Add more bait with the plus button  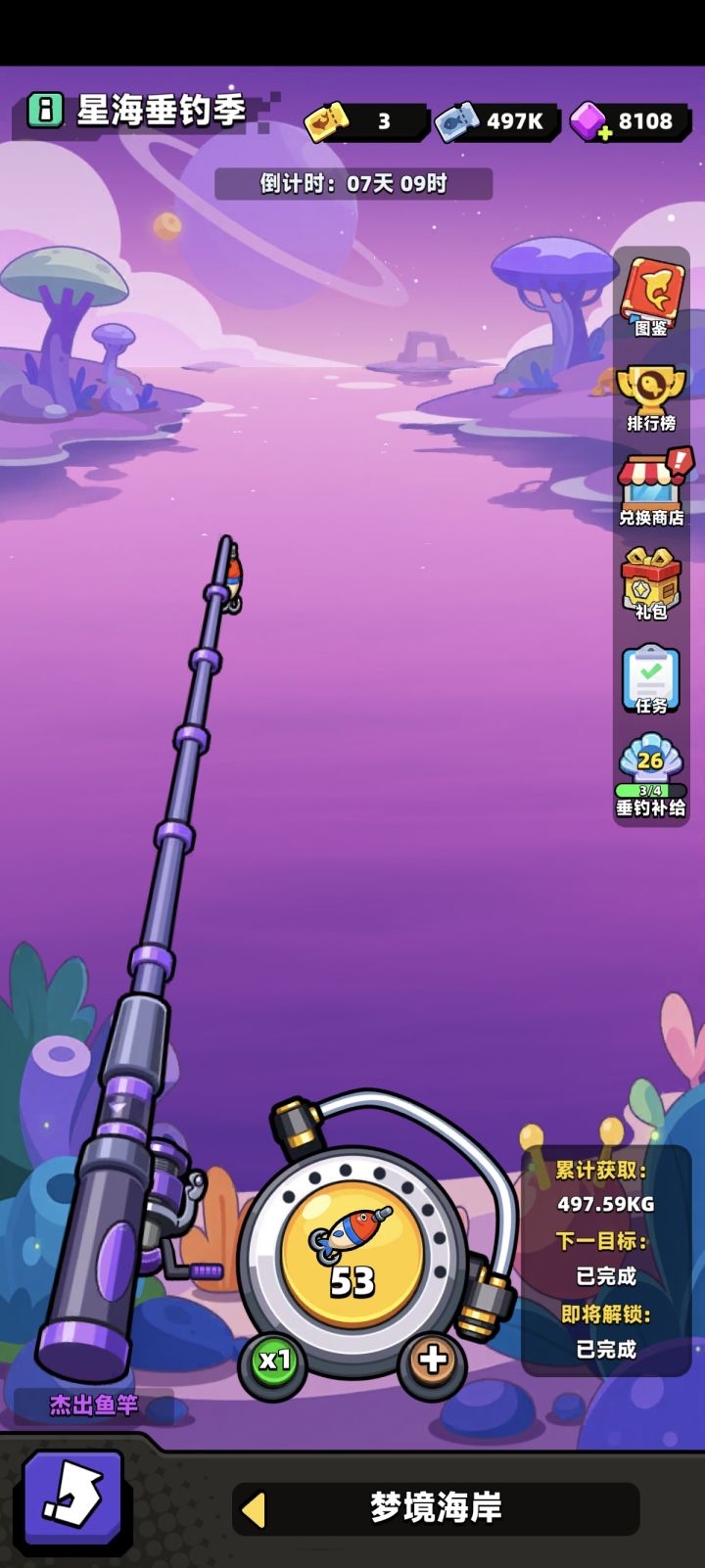tap(433, 1359)
